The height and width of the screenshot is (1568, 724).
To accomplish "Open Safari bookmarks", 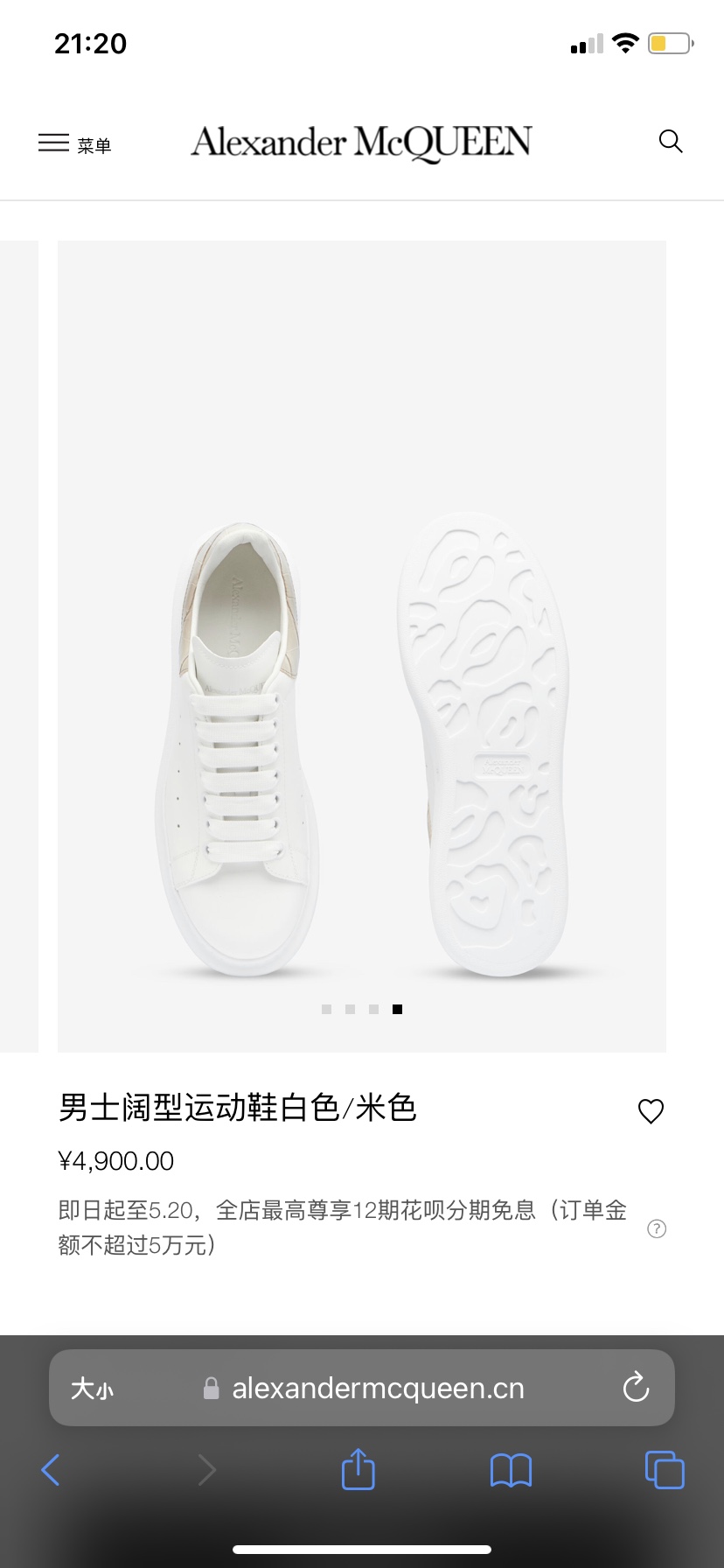I will (511, 1470).
